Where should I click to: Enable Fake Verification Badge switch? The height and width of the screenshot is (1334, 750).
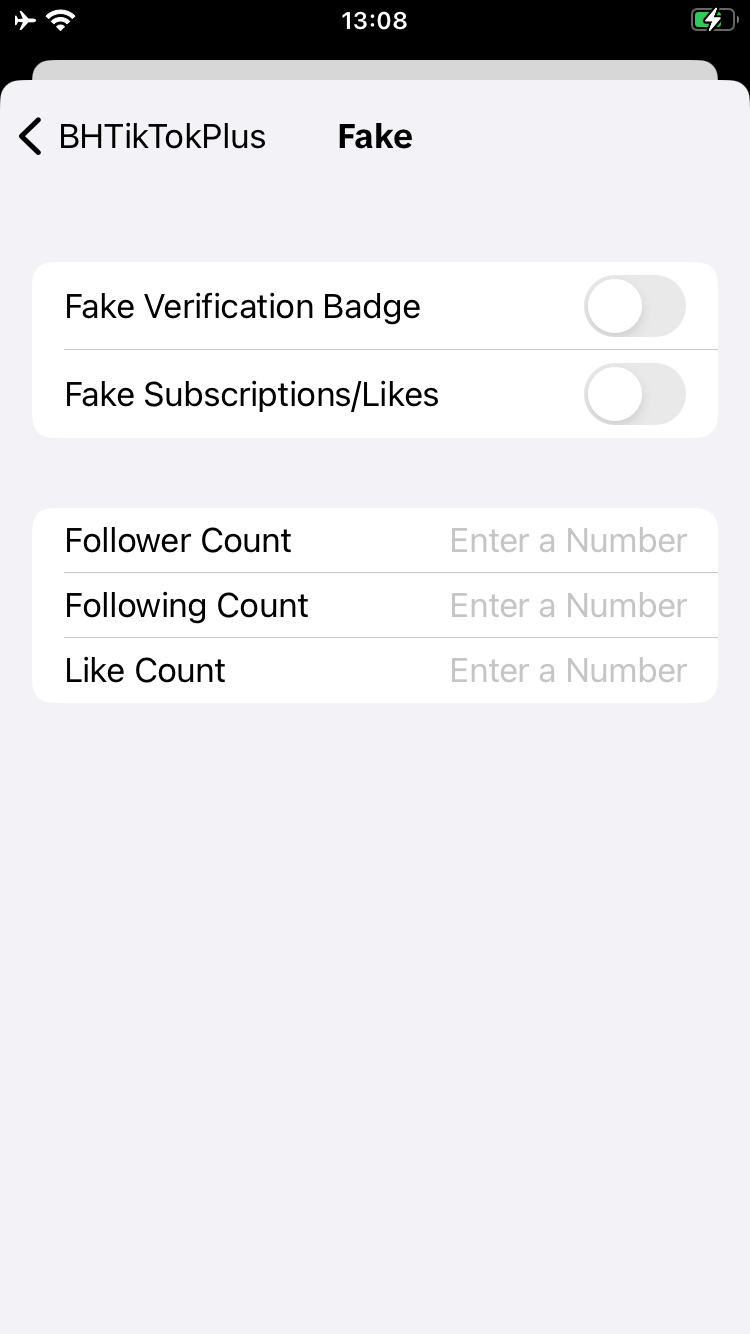coord(635,306)
